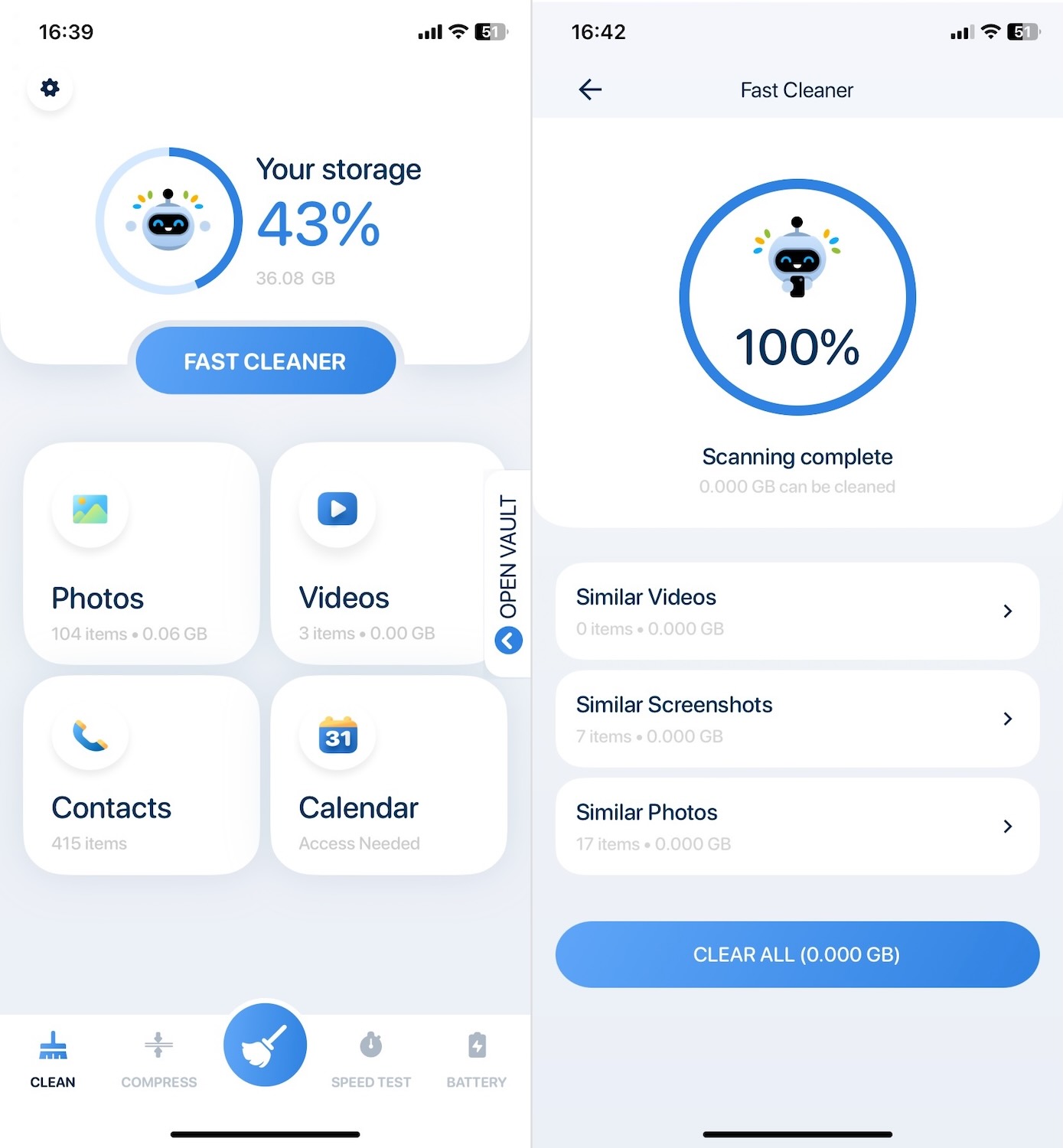The width and height of the screenshot is (1063, 1148).
Task: Start the Fast Cleaner scan
Action: [x=265, y=361]
